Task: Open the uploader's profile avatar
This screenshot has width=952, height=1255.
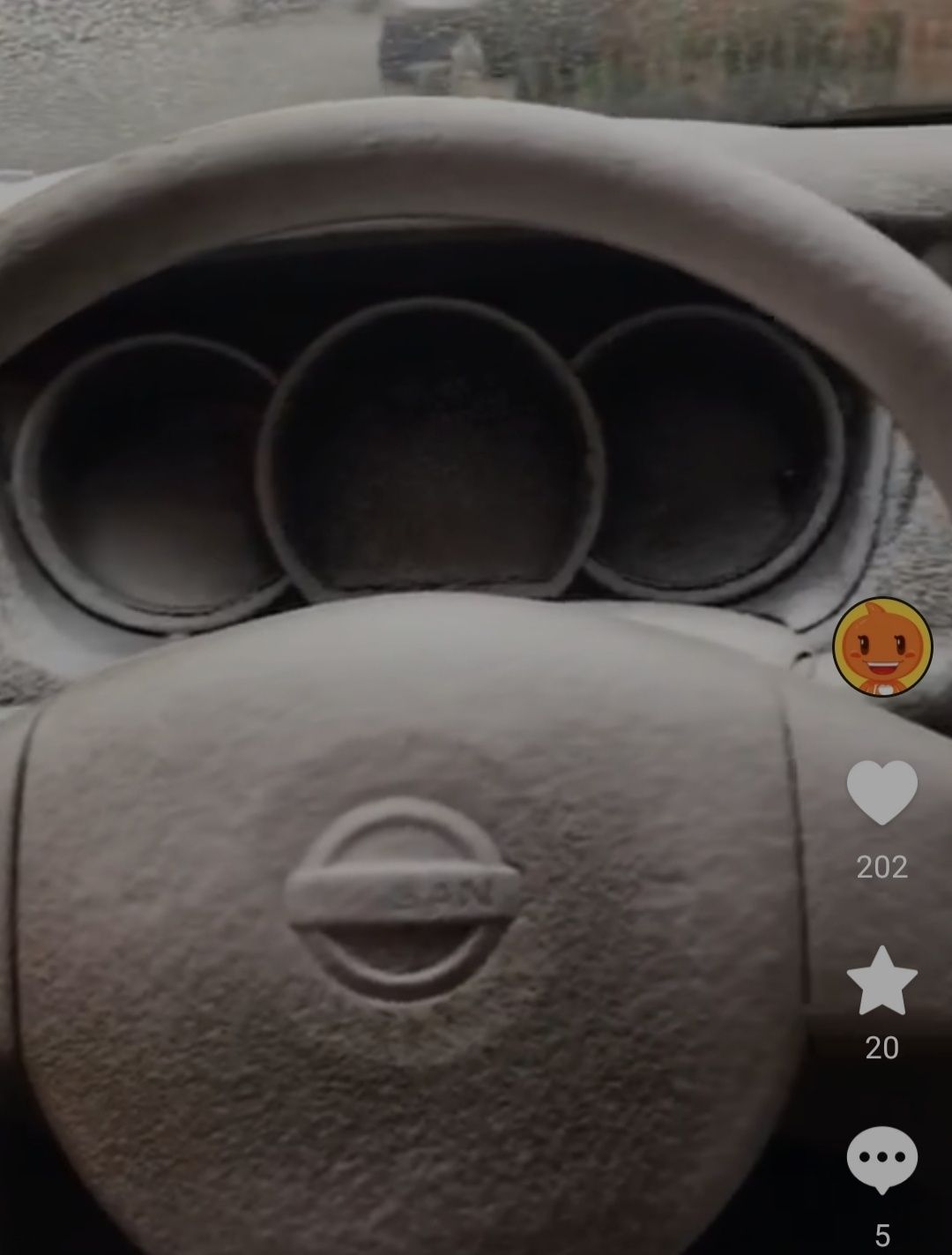Action: (x=882, y=647)
